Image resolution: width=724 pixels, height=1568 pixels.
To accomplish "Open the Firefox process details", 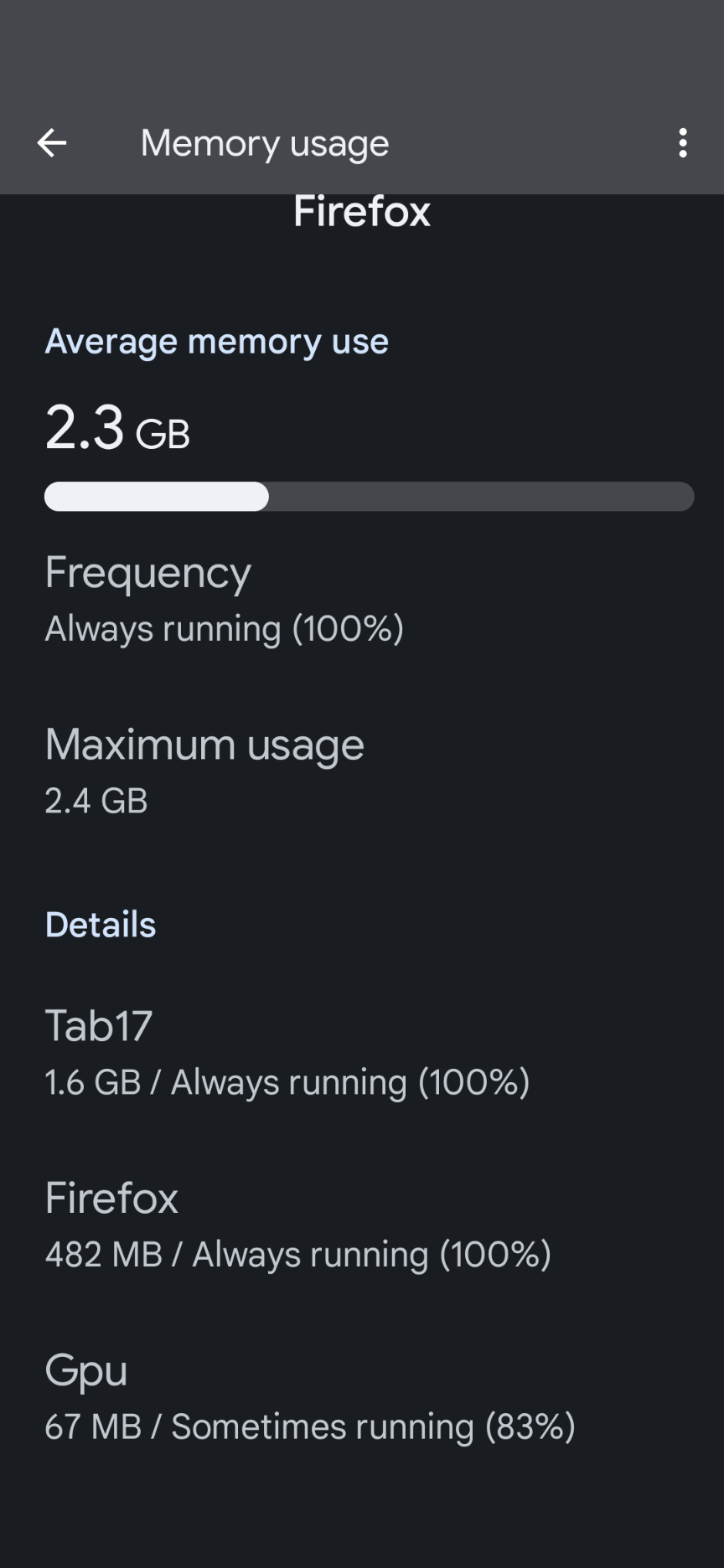I will coord(362,1225).
